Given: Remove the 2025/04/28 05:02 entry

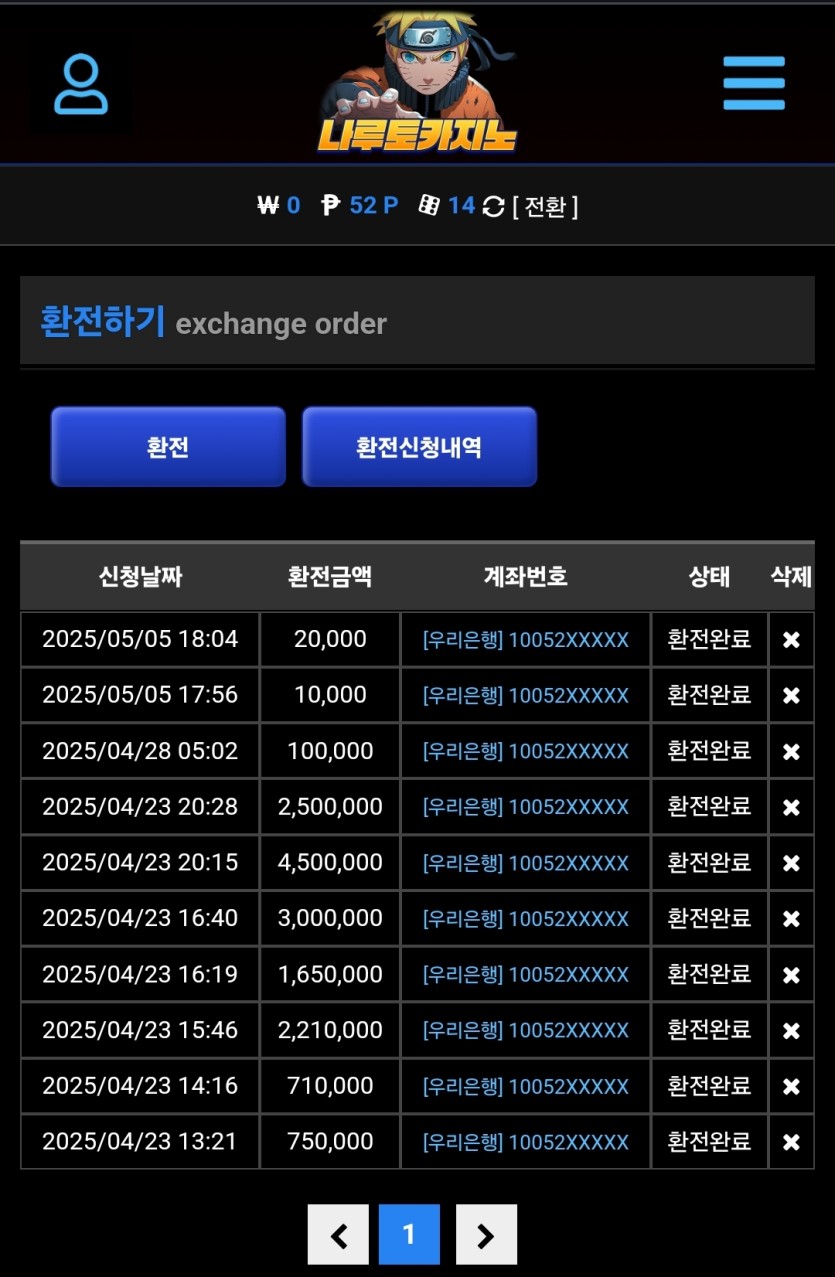Looking at the screenshot, I should point(791,752).
